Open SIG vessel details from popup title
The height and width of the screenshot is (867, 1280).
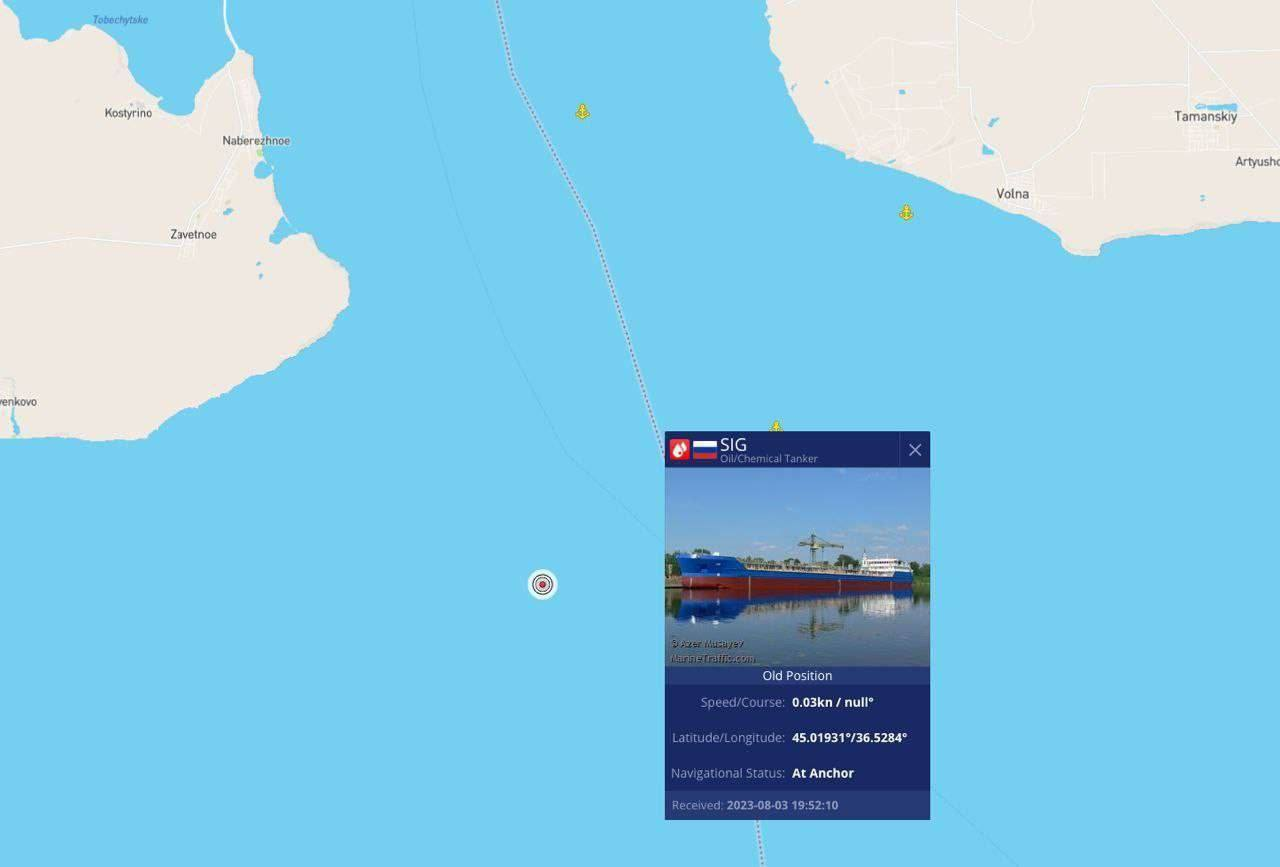[x=733, y=445]
